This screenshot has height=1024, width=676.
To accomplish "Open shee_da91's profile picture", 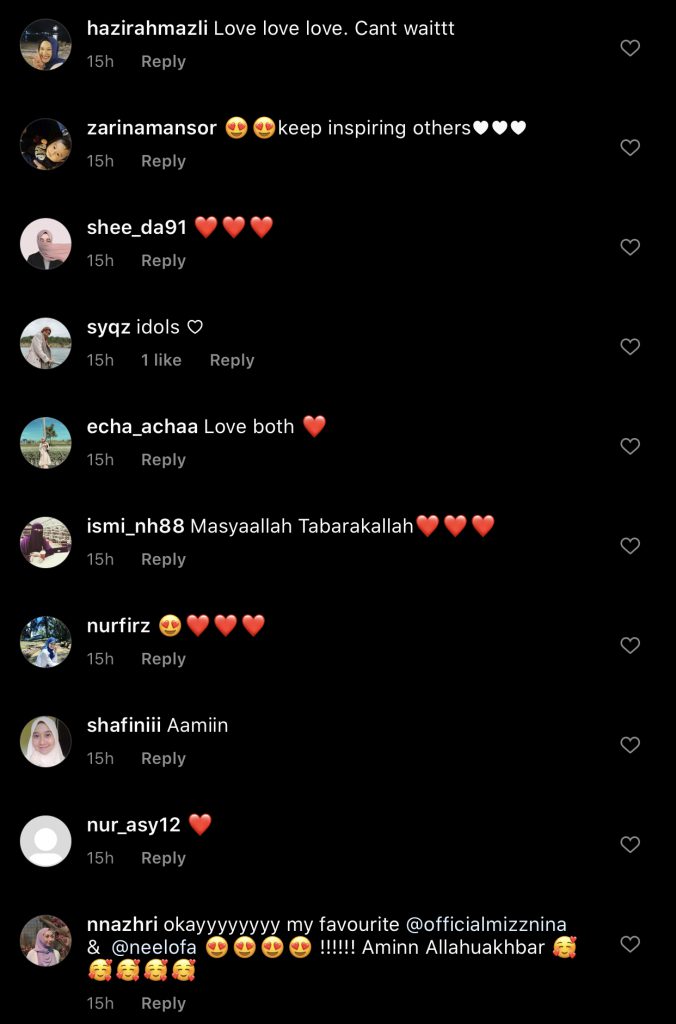I will [x=46, y=244].
